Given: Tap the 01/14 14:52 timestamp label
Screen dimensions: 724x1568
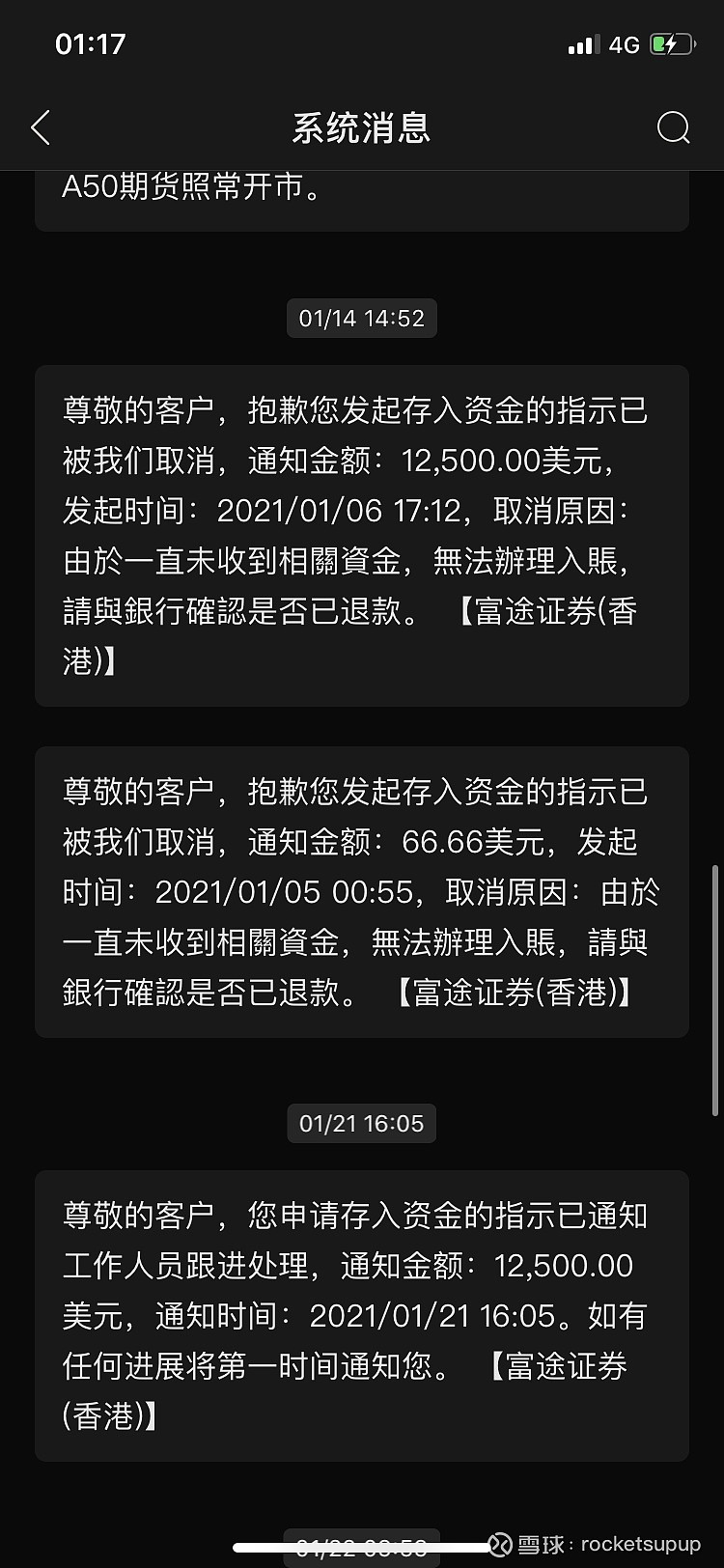Looking at the screenshot, I should coord(361,318).
